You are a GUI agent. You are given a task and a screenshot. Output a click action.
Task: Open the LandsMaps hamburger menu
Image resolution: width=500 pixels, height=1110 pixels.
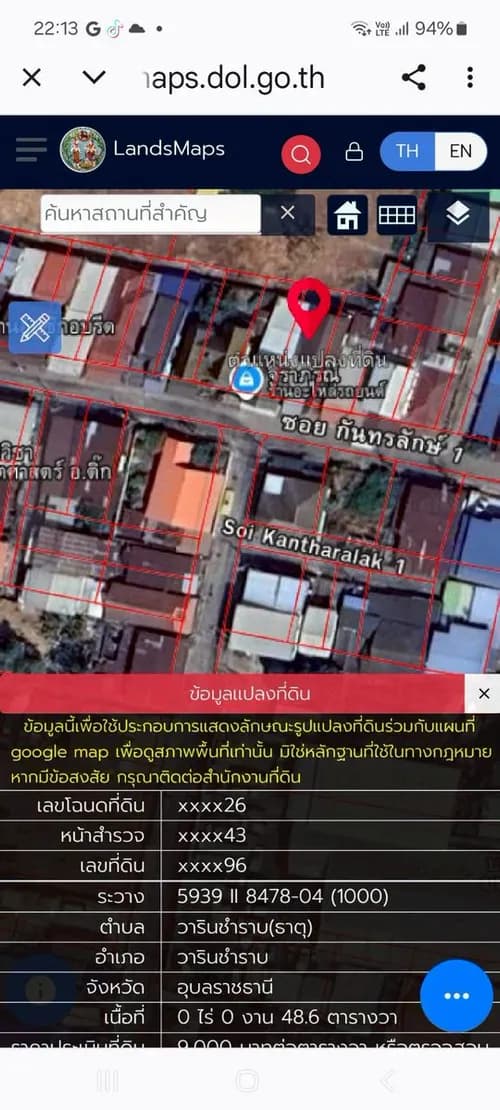31,149
